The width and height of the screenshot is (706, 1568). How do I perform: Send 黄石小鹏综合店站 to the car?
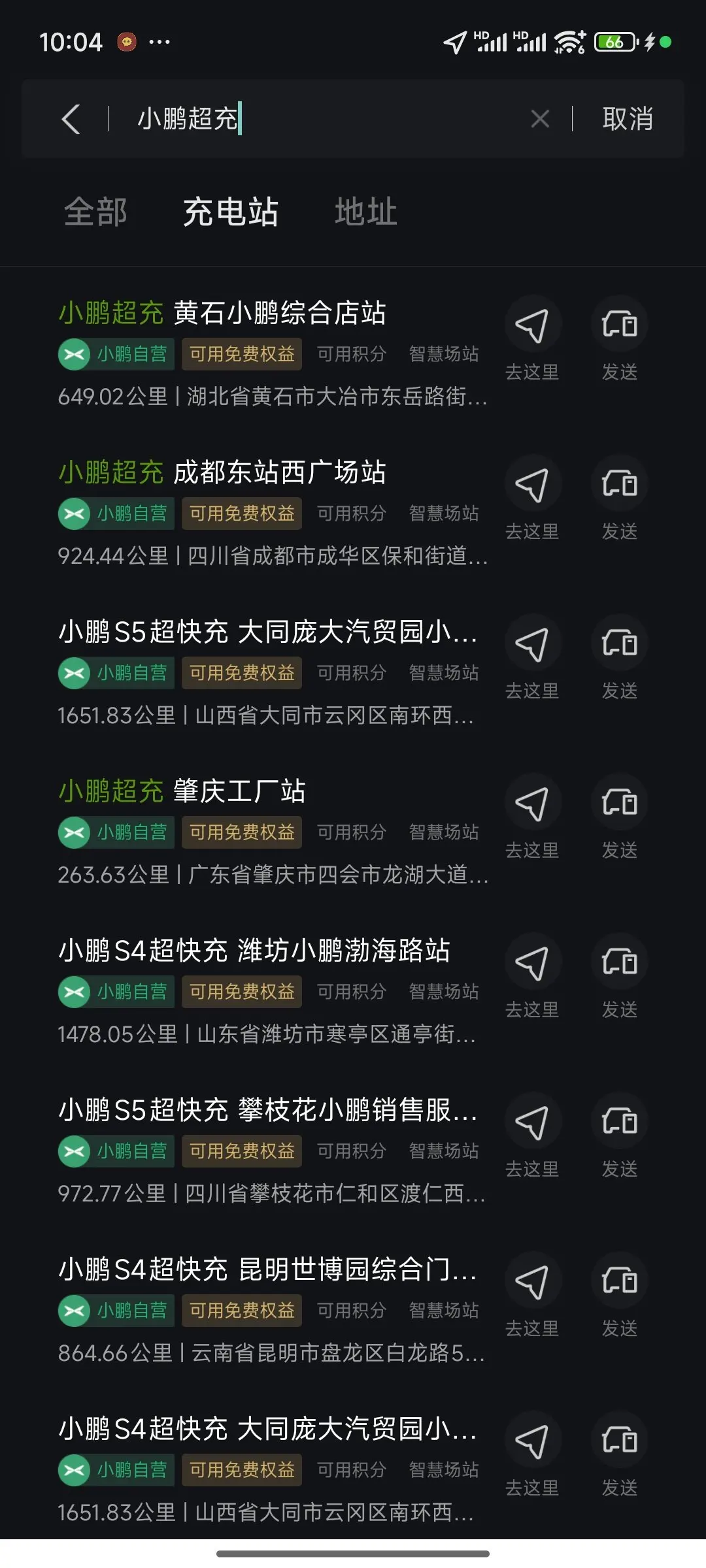619,338
